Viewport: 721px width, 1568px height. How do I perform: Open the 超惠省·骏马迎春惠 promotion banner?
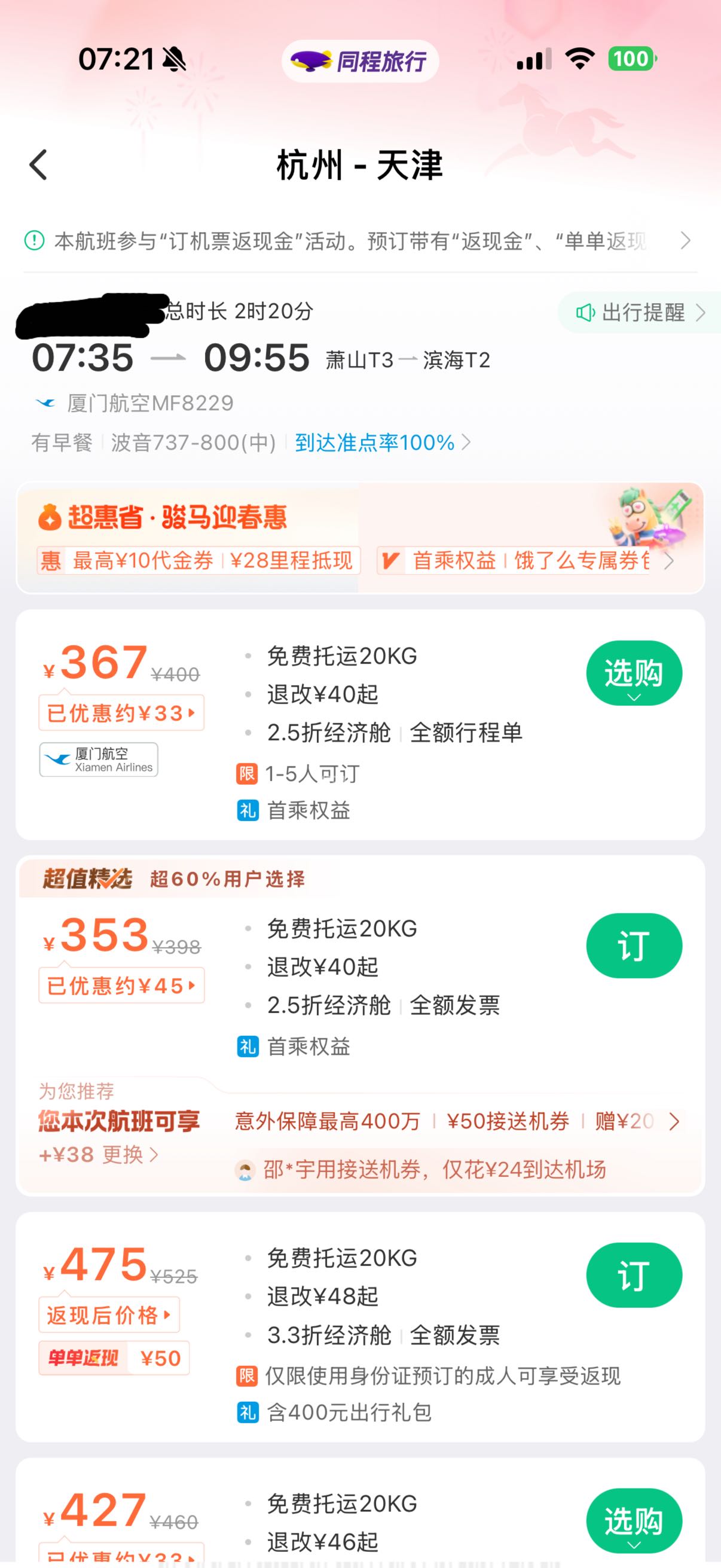tap(360, 538)
